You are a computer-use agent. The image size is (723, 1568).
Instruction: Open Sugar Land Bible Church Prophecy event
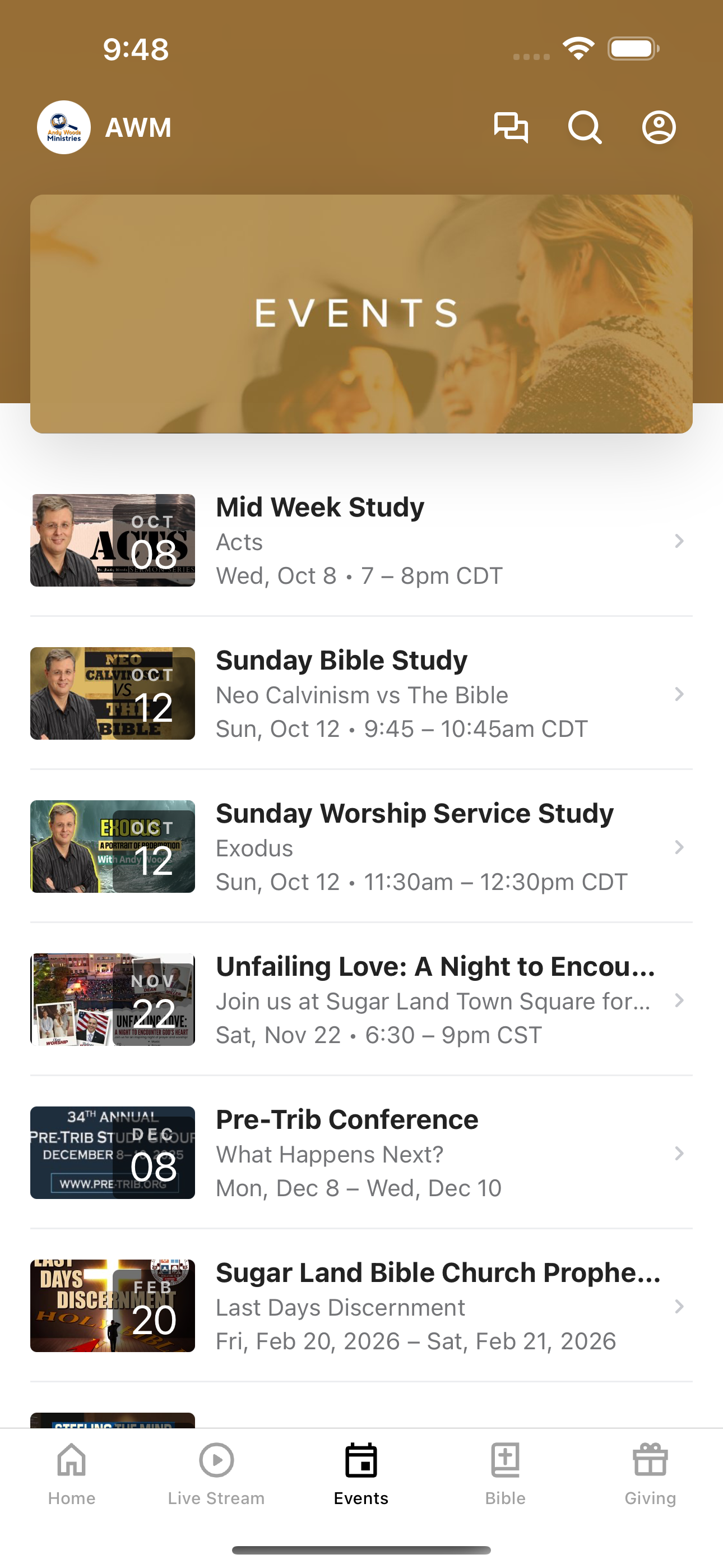click(x=361, y=1306)
